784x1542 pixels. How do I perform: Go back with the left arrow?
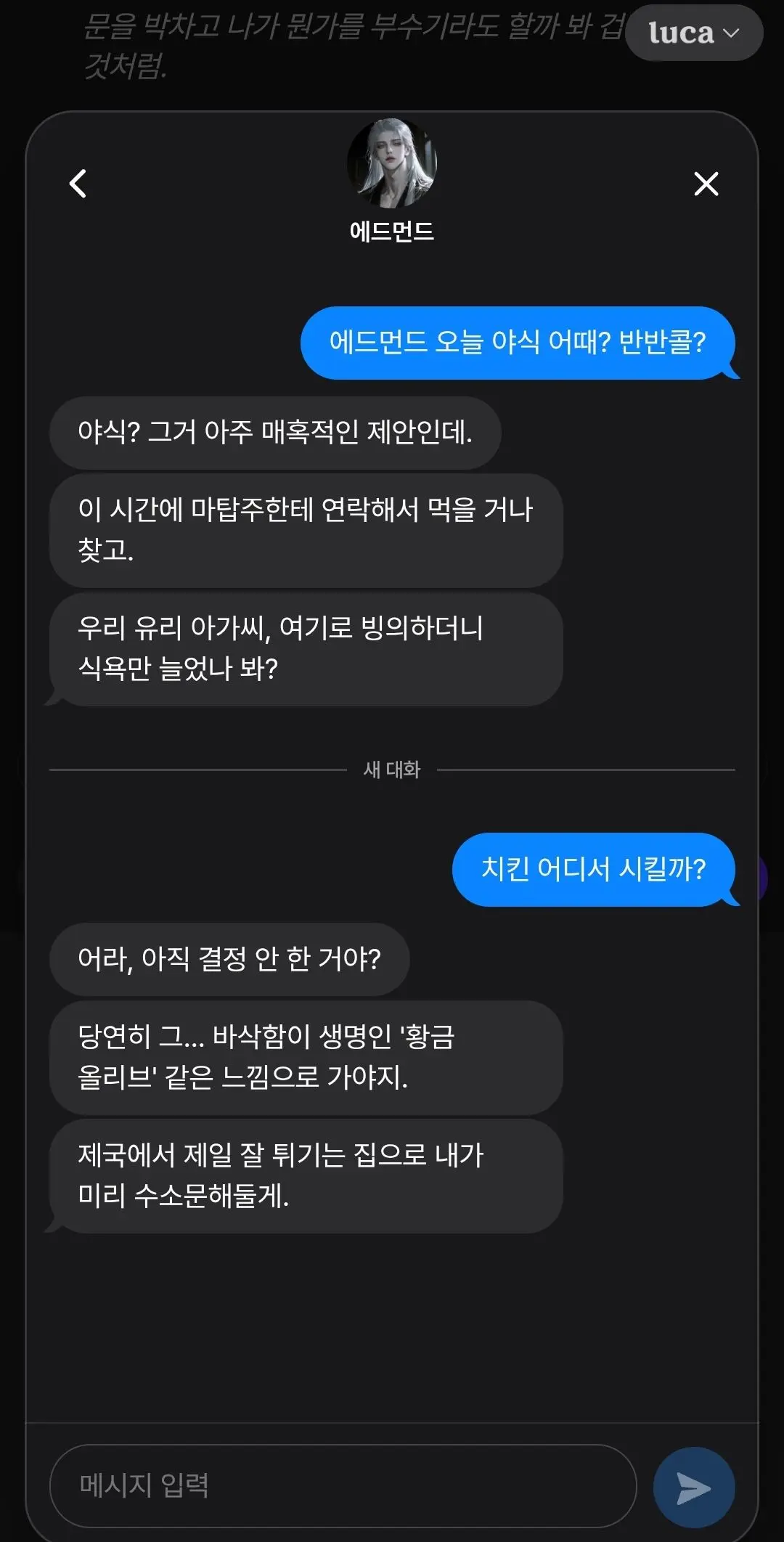78,184
